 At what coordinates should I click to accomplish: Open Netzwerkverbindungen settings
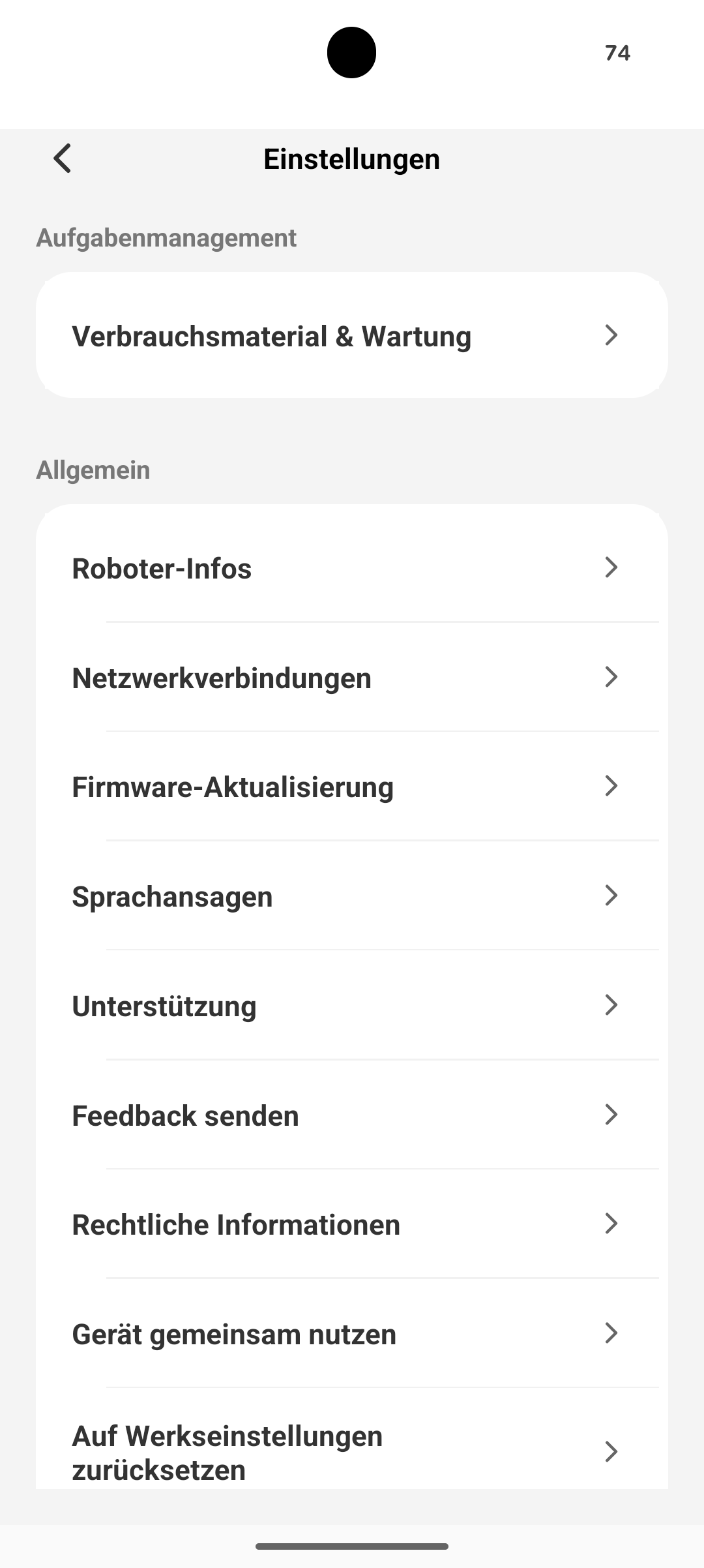[x=352, y=678]
